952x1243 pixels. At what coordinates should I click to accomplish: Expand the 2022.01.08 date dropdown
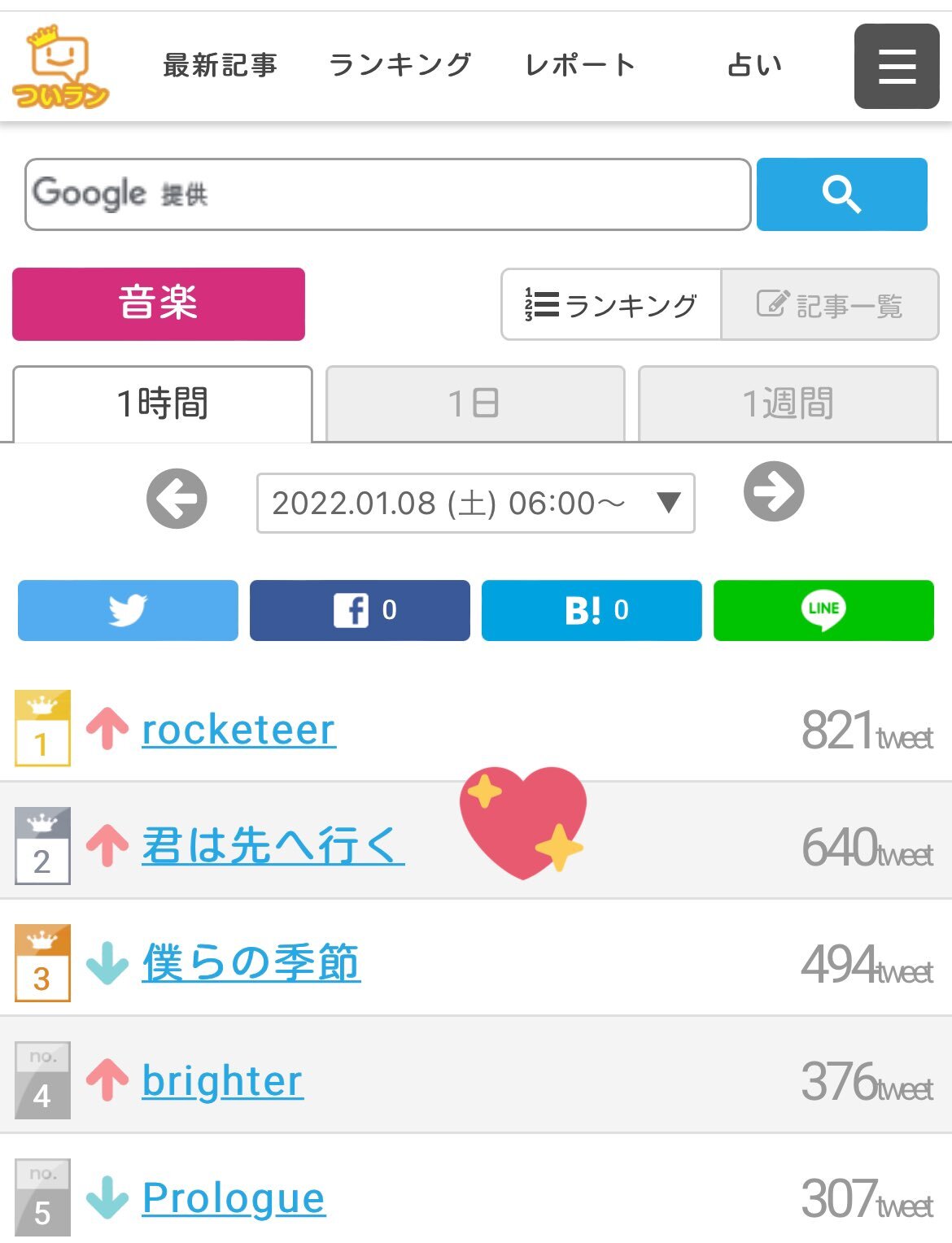[x=475, y=504]
